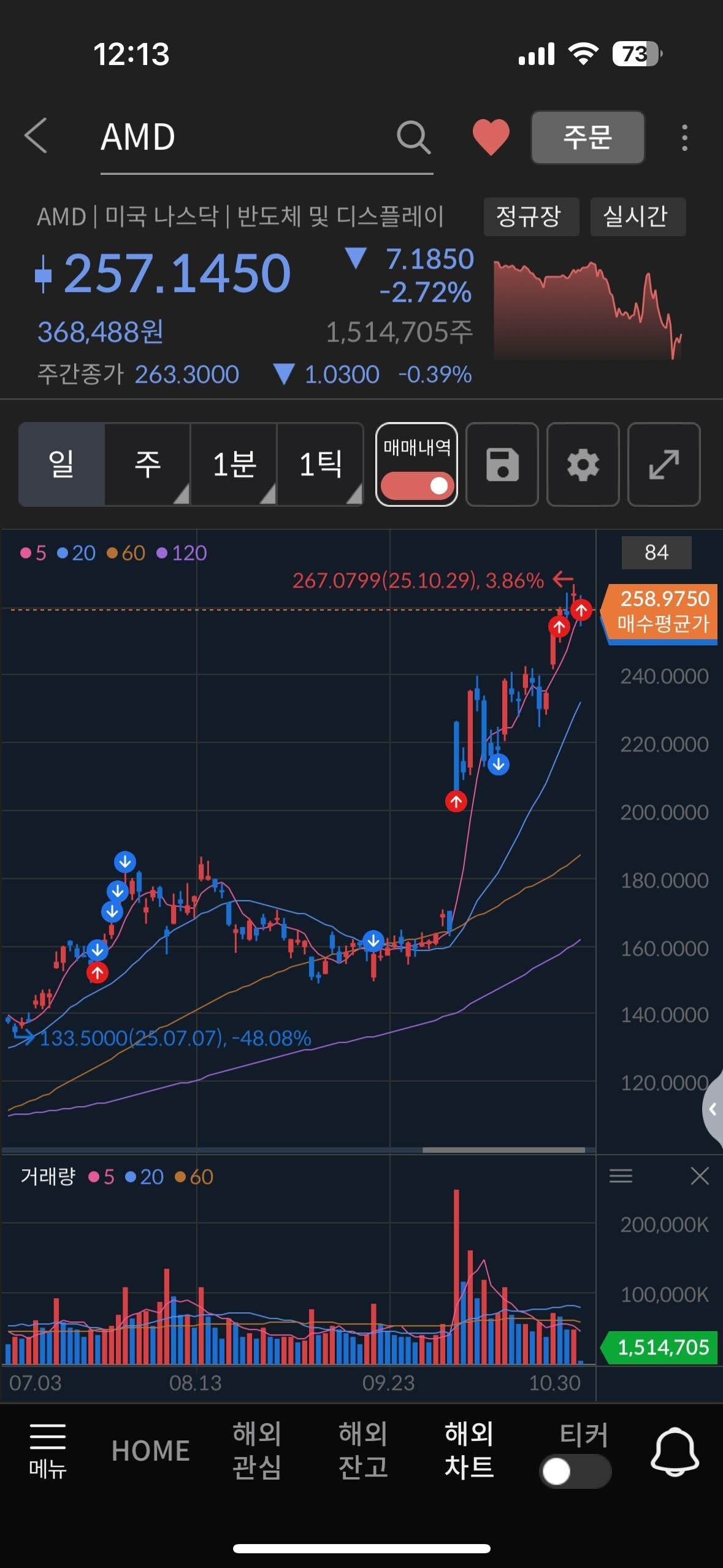
Task: Select the 일 daily chart tab
Action: [x=61, y=464]
